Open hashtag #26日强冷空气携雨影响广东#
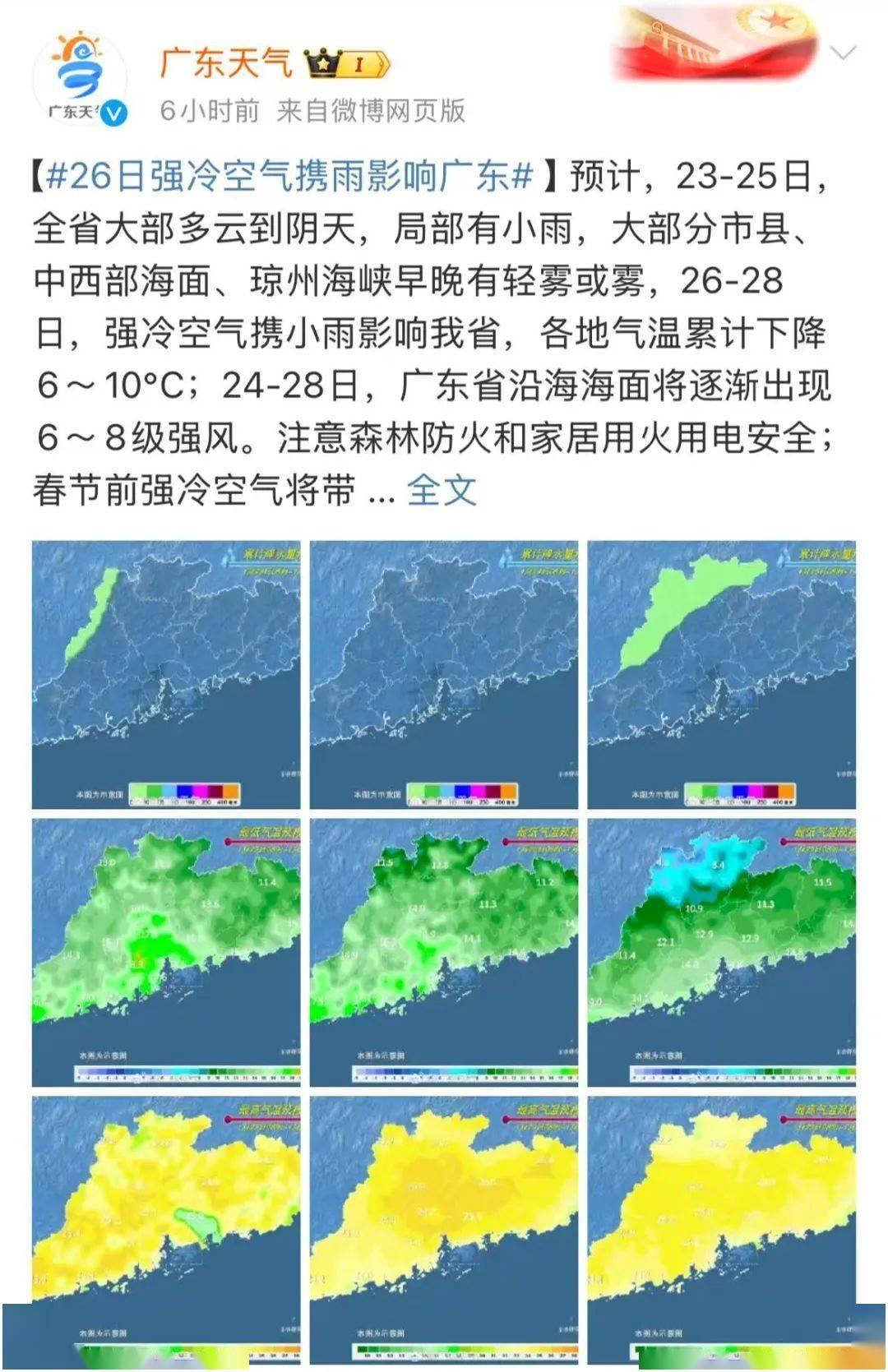Screen dimensions: 888x1372 click(x=290, y=176)
